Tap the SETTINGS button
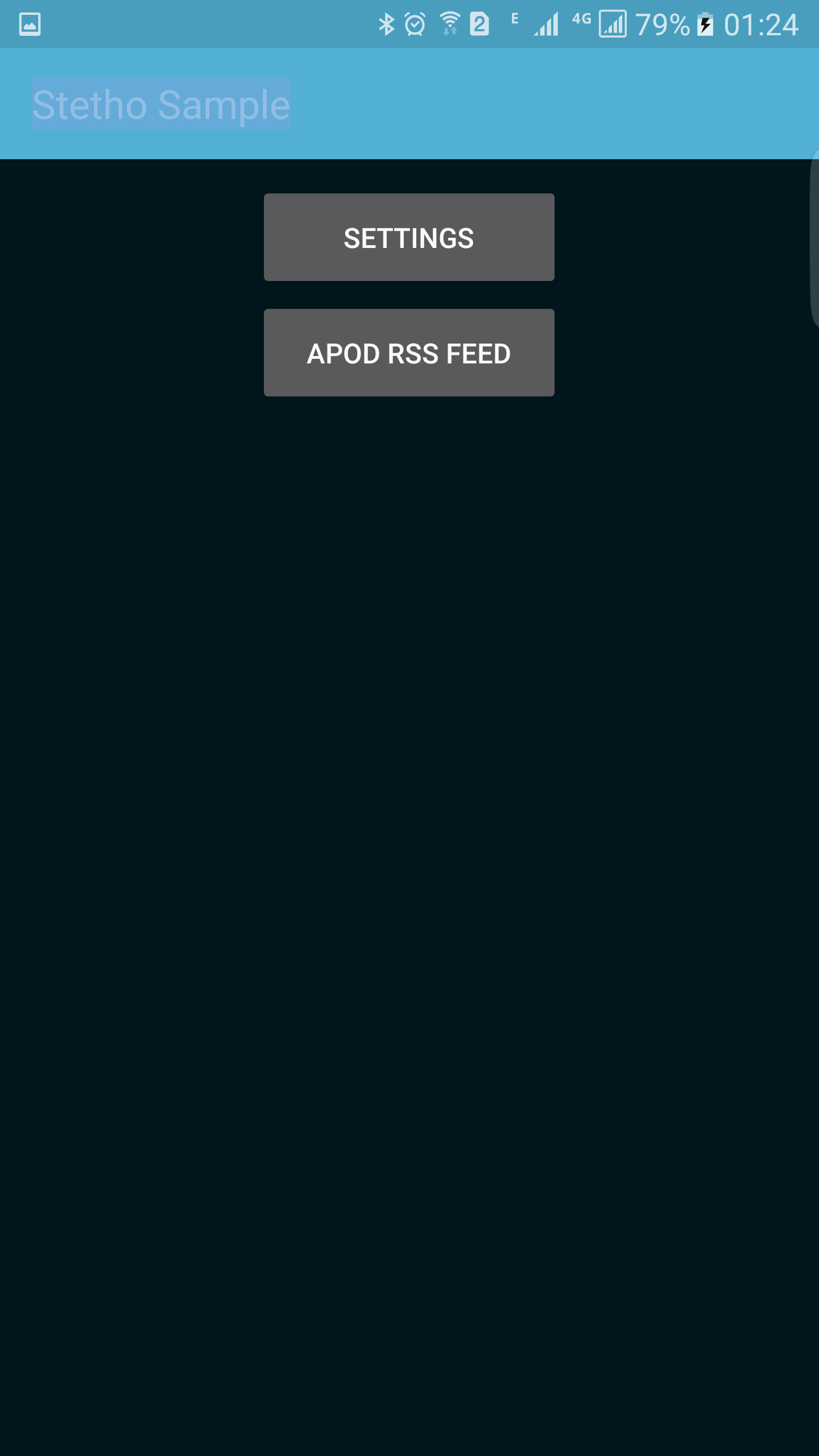Image resolution: width=819 pixels, height=1456 pixels. point(408,237)
